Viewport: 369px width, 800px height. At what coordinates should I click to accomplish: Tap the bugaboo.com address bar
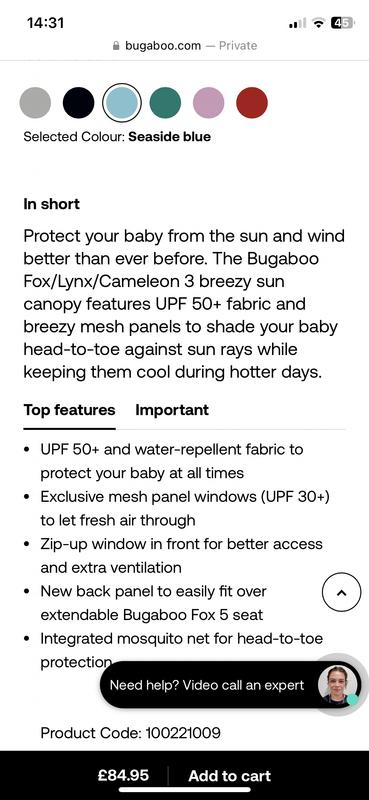pyautogui.click(x=185, y=45)
